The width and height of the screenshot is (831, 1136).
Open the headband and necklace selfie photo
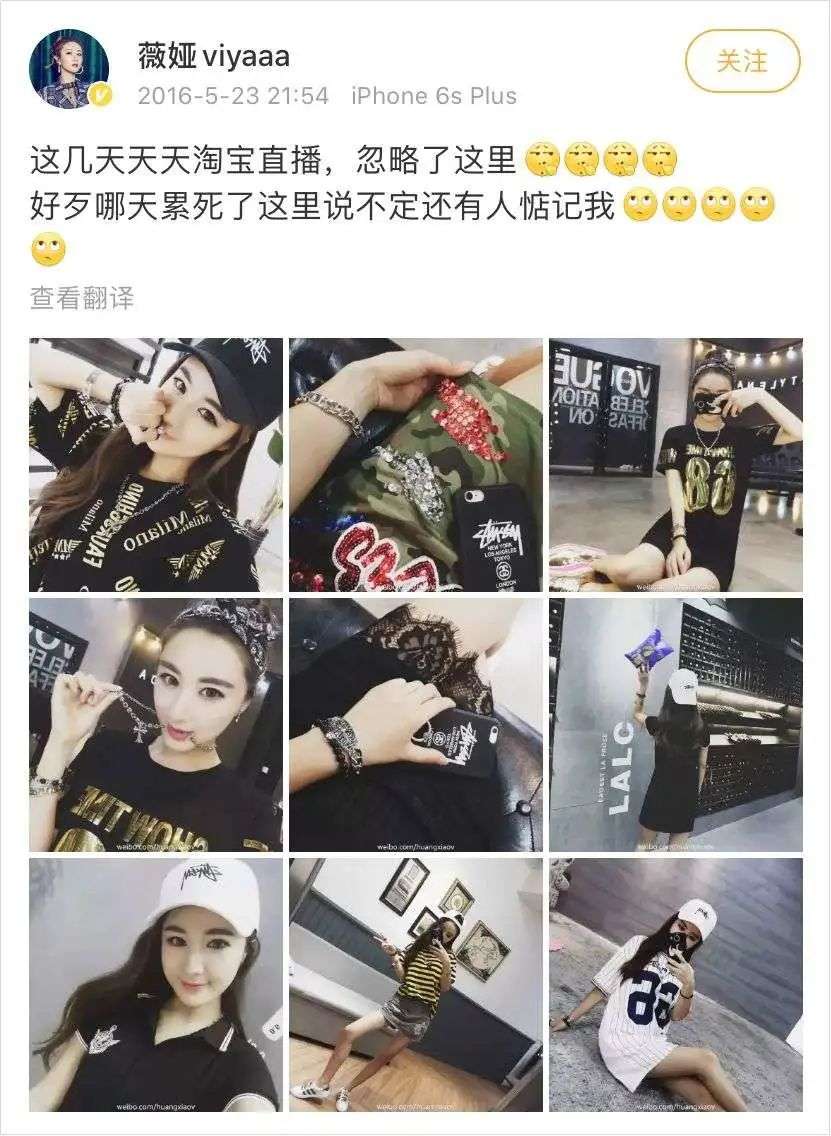pos(155,725)
